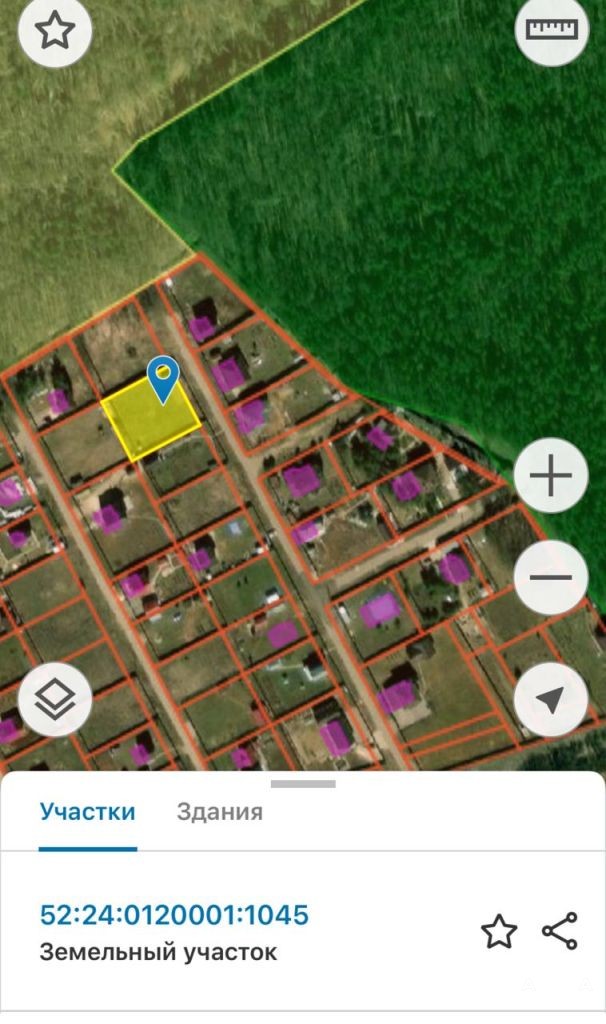Viewport: 606px width, 1024px height.
Task: Open parcel 52:24:0120001:1045 details
Action: point(174,915)
